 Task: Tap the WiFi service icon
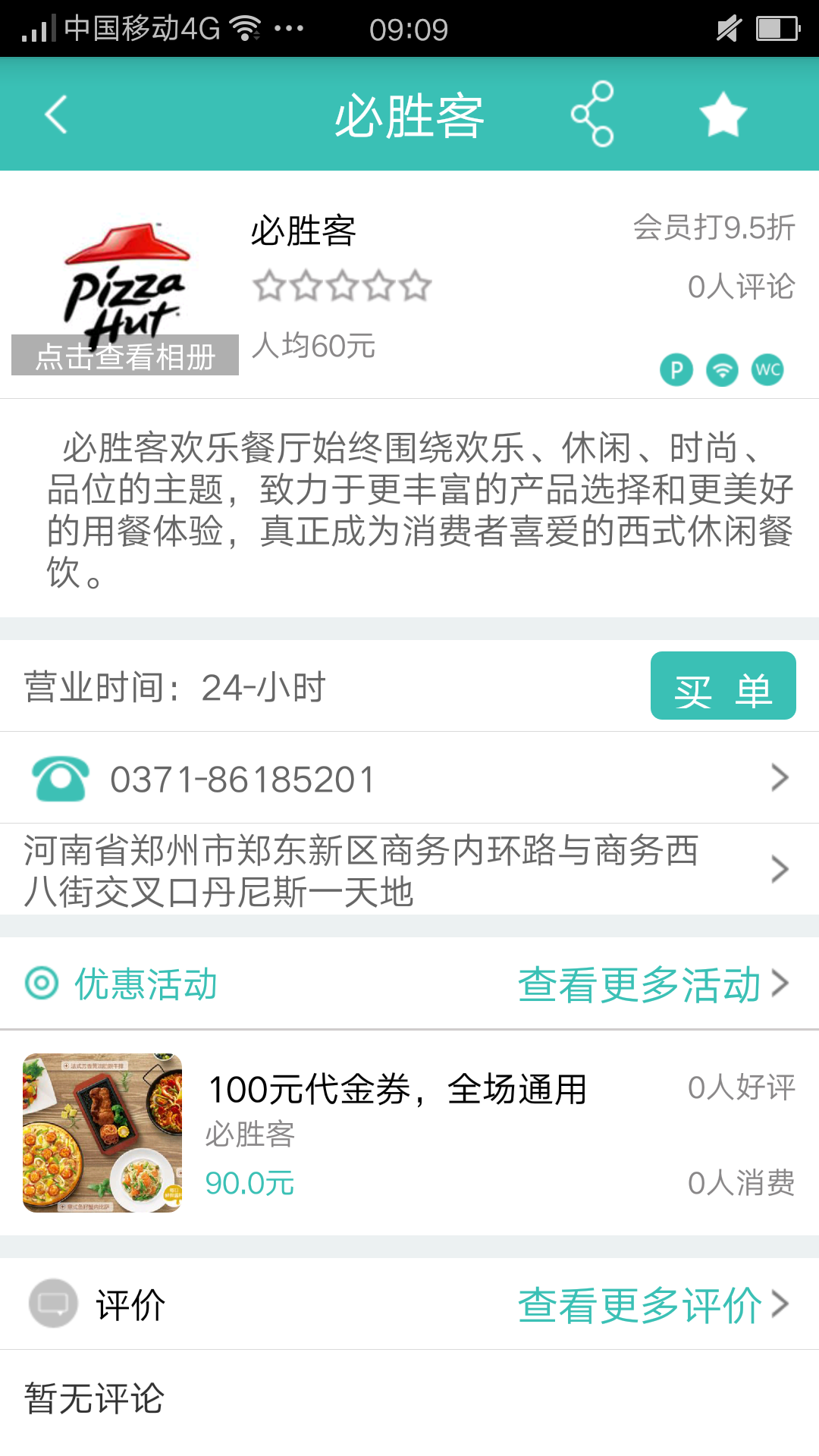(x=722, y=371)
